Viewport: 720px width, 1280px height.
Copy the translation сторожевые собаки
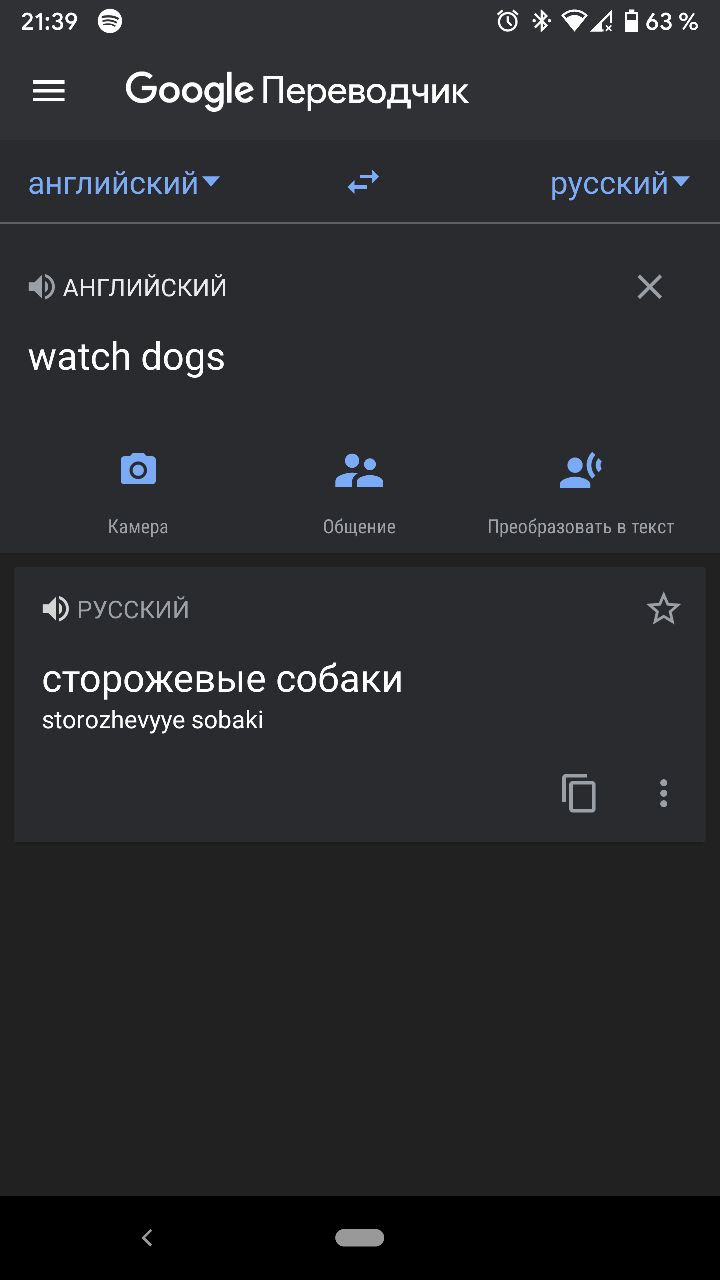[x=579, y=794]
